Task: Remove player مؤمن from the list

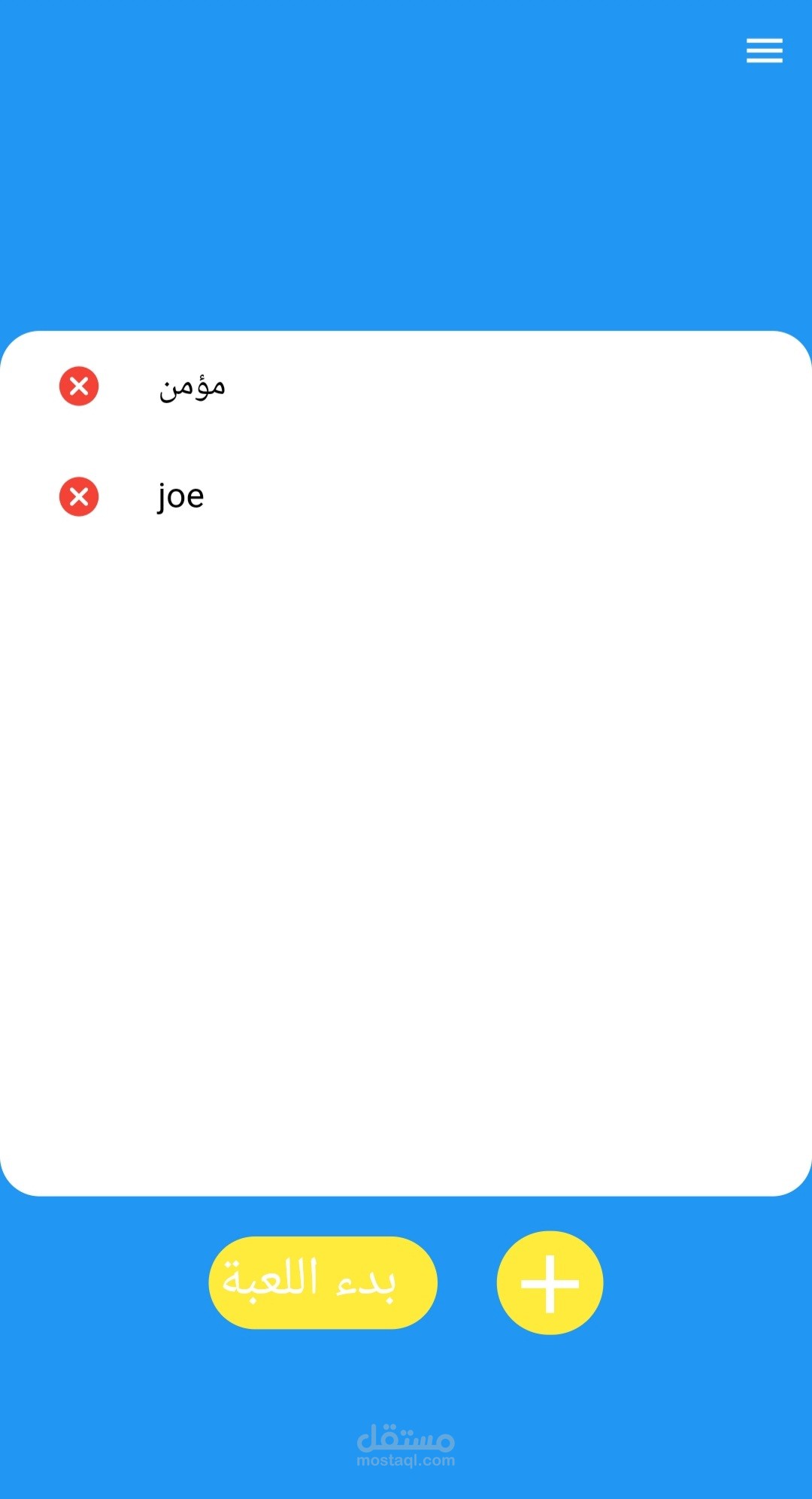Action: coord(79,387)
